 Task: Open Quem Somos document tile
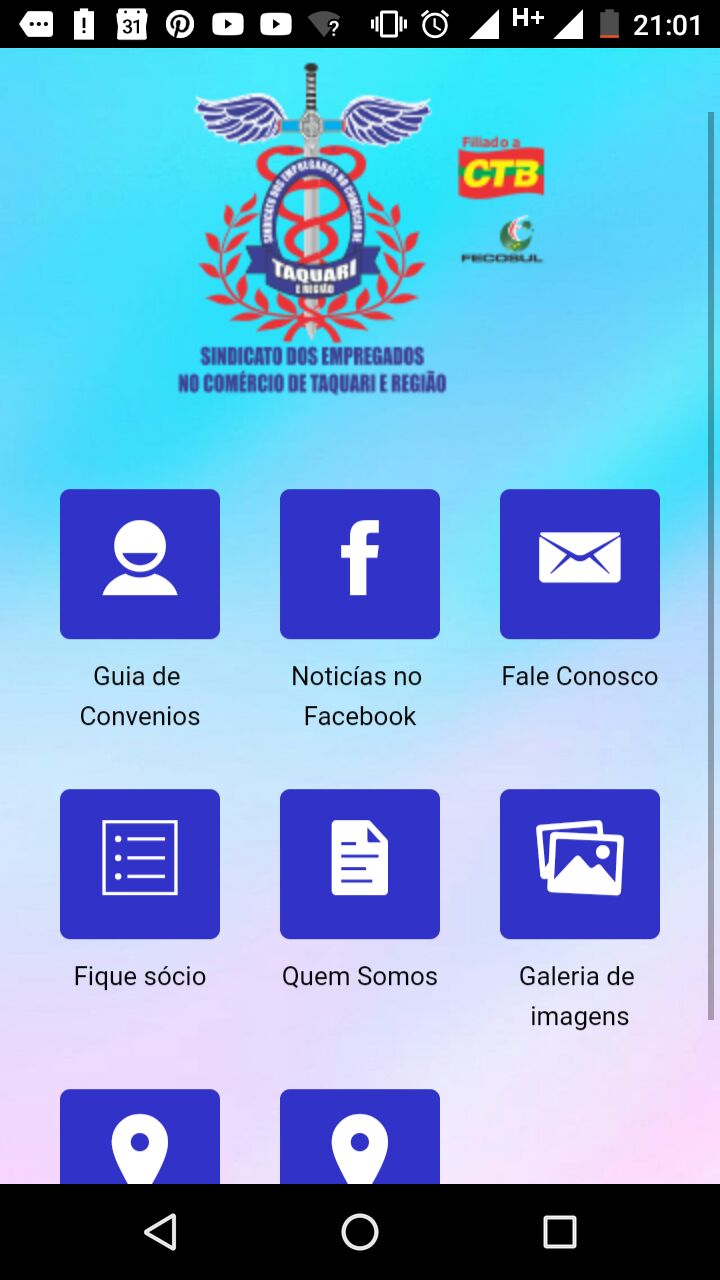360,864
